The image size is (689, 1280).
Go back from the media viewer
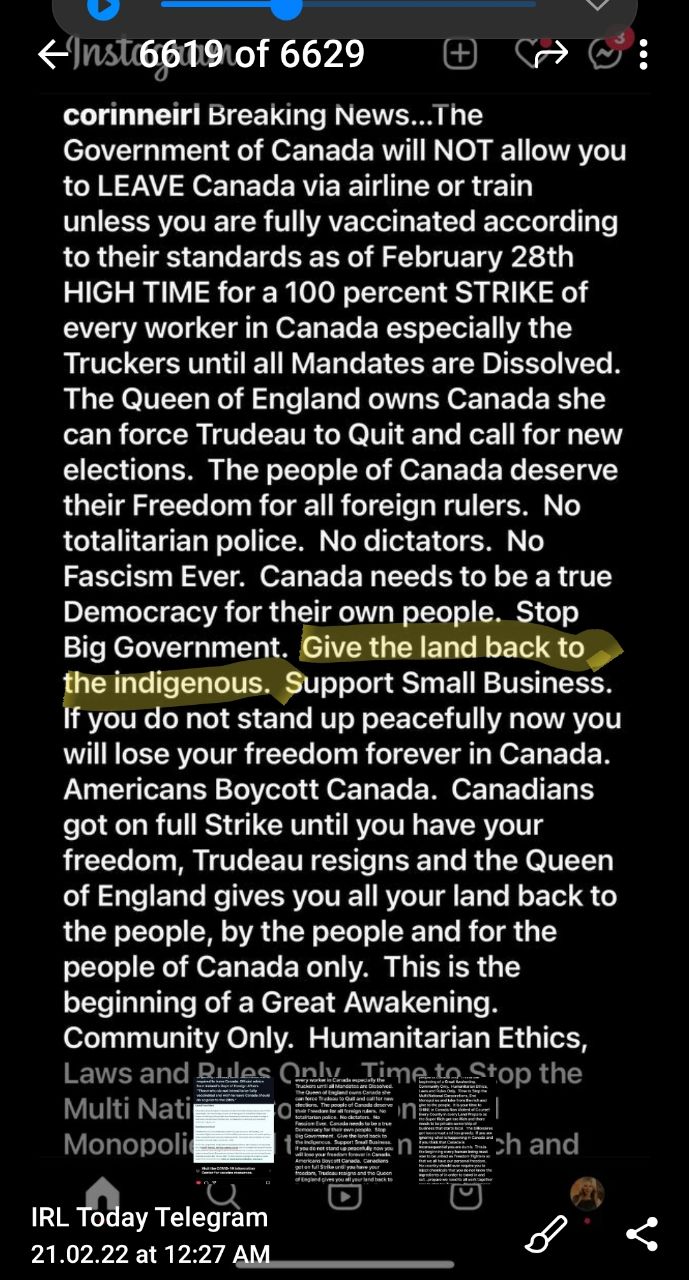pos(53,55)
